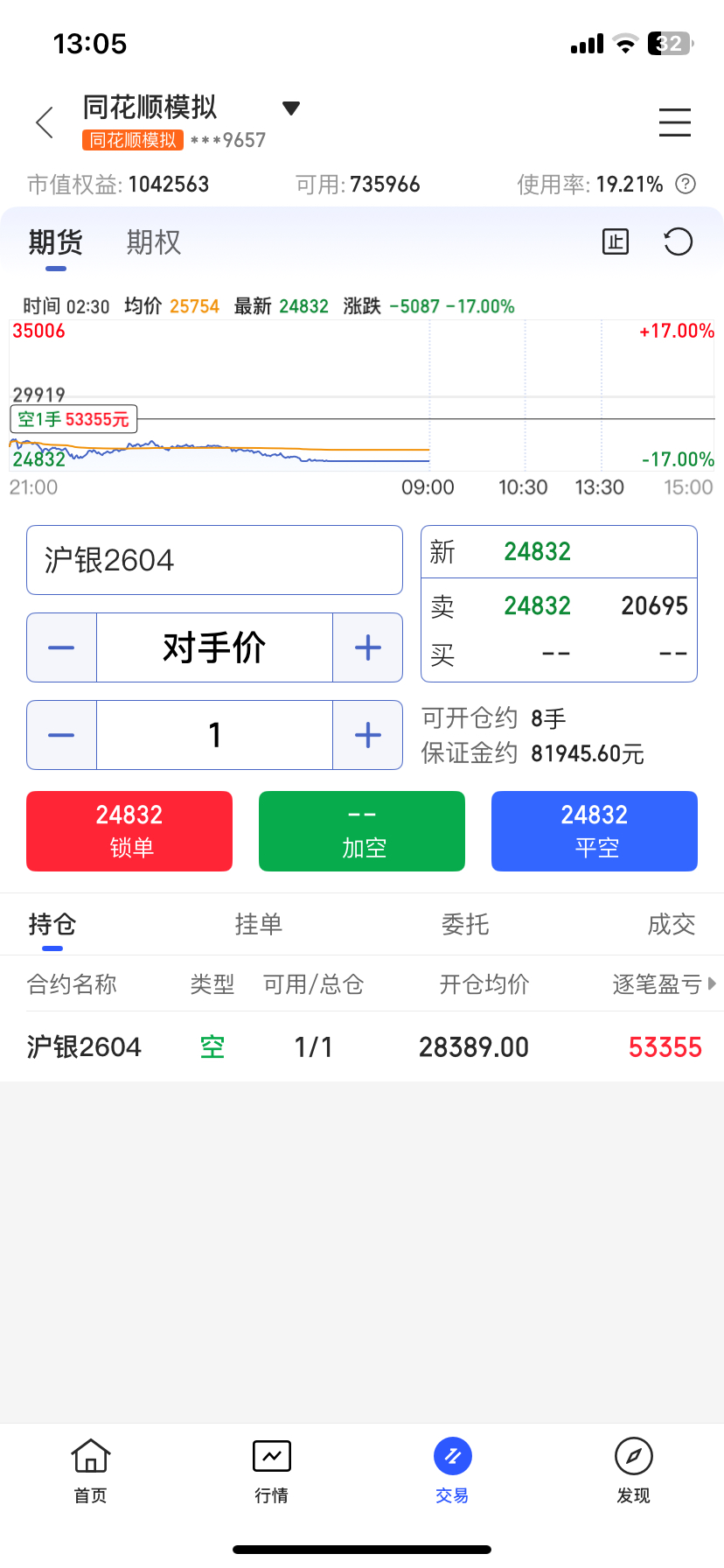The width and height of the screenshot is (724, 1568).
Task: Tap the 沪银2604 contract field
Action: pyautogui.click(x=214, y=560)
